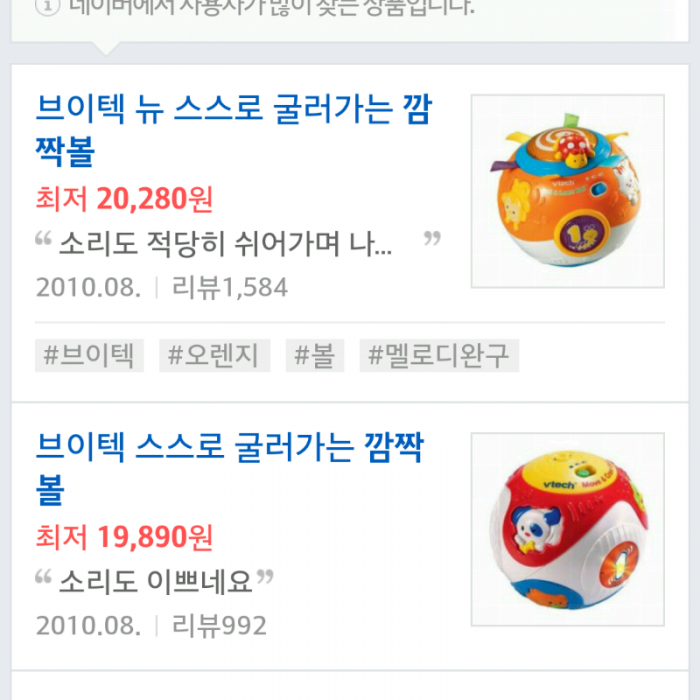Select the #브이텍 hashtag chip

pos(89,355)
